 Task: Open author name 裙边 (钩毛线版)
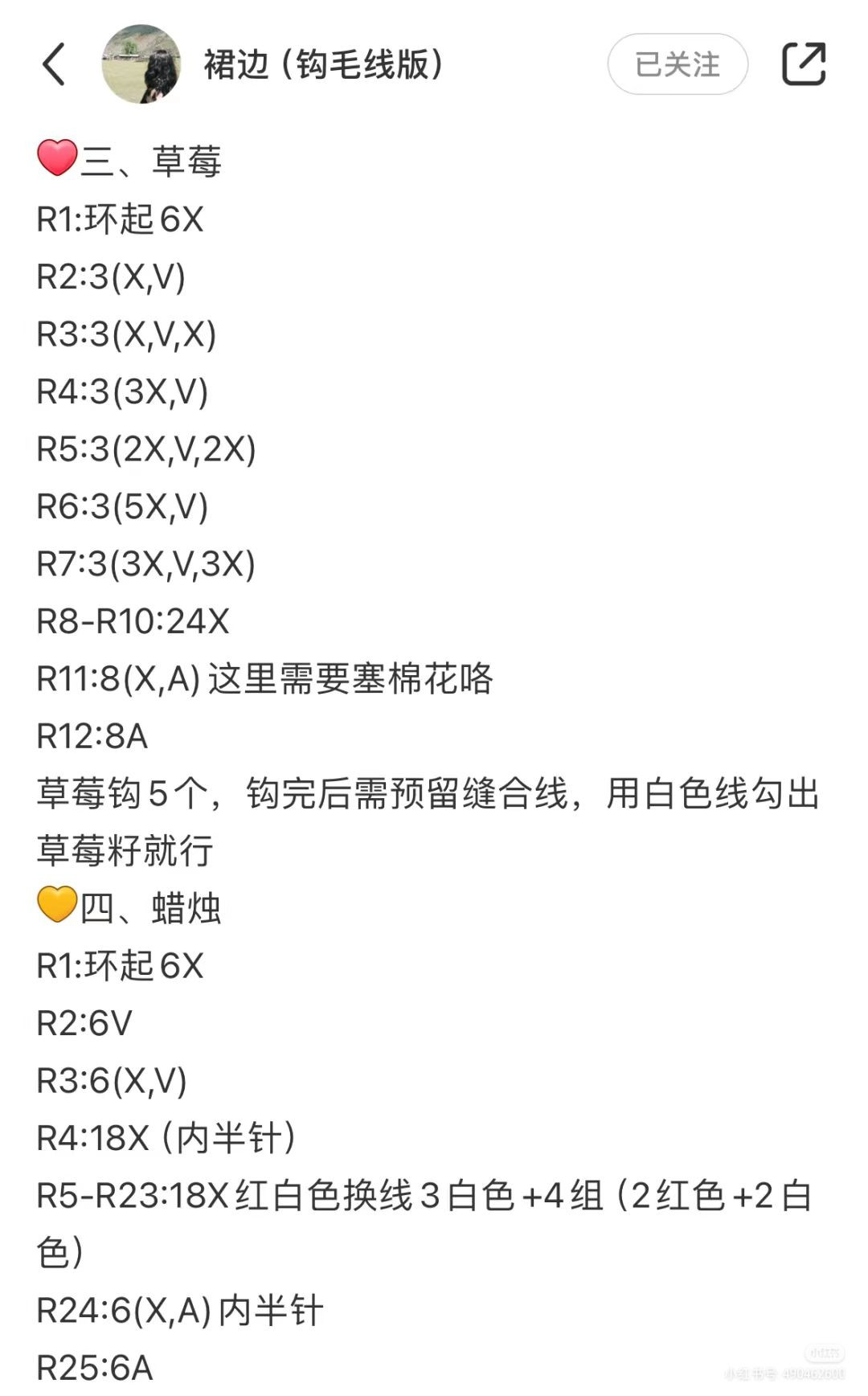click(x=323, y=64)
